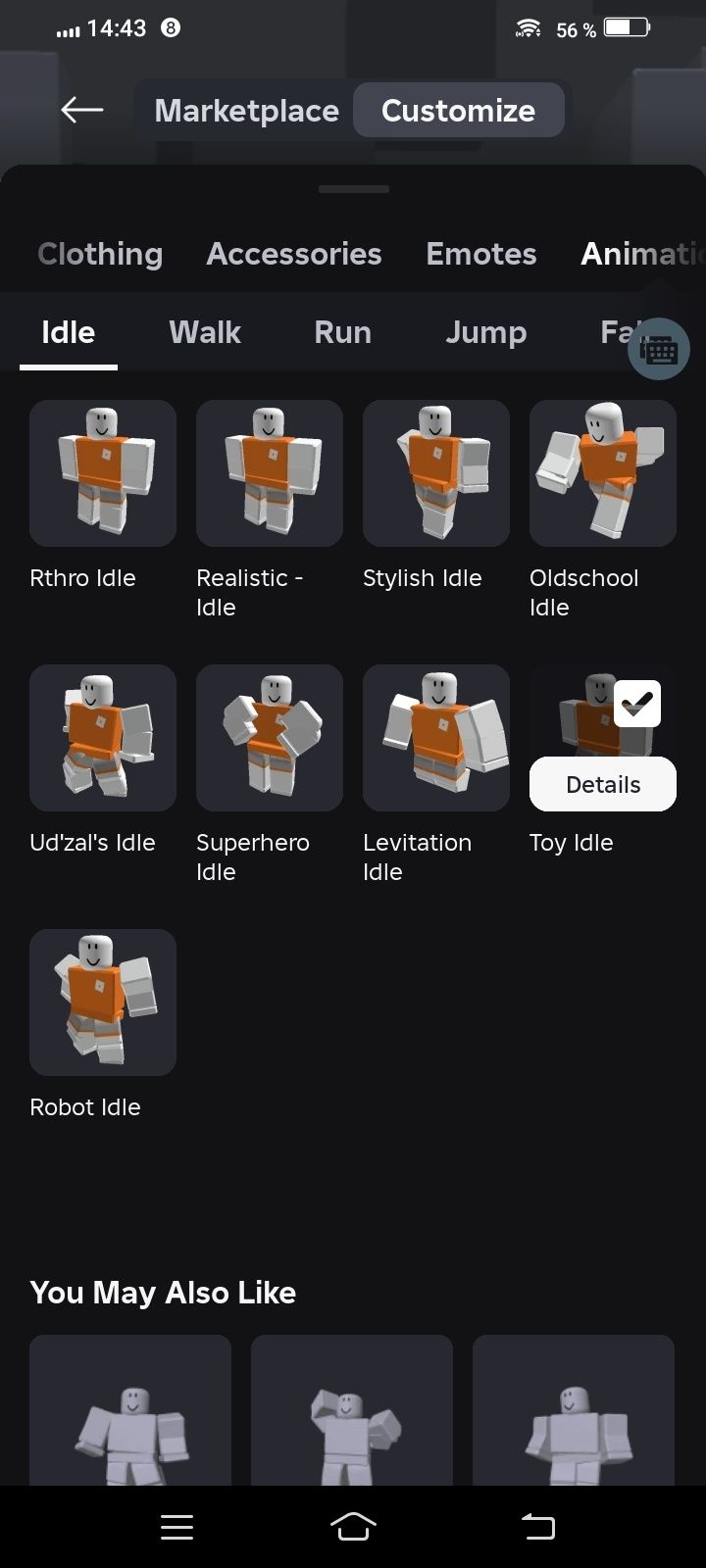The image size is (706, 1568).
Task: Select the Walk animation tab
Action: [204, 332]
